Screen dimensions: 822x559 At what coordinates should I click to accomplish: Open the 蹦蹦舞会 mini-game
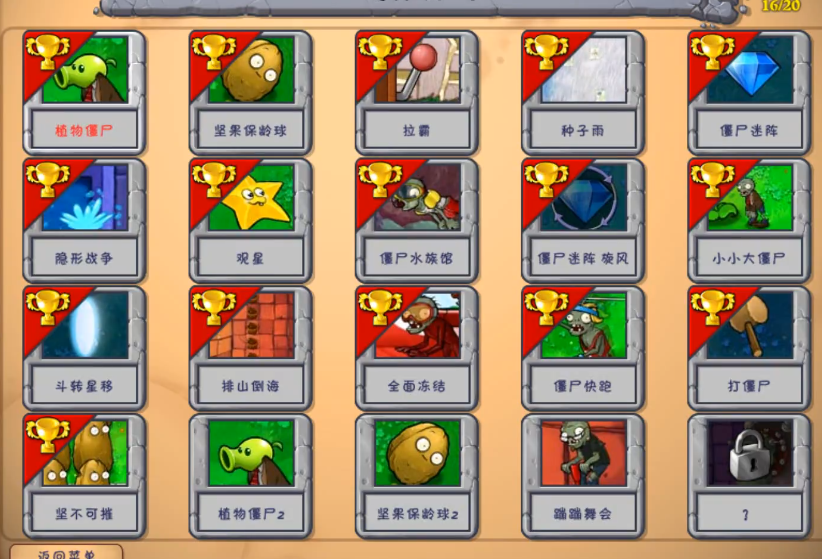click(583, 474)
